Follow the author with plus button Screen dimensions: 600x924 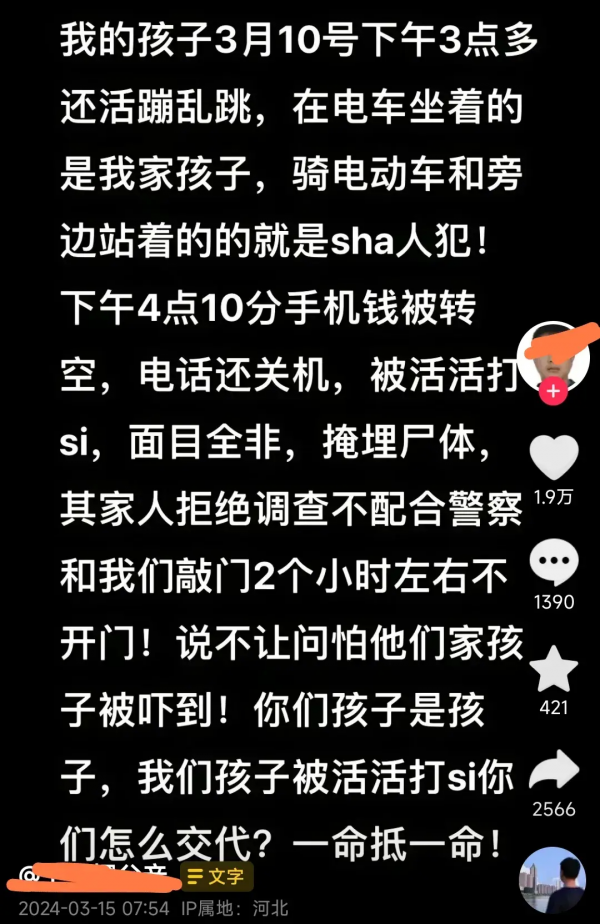click(x=553, y=392)
